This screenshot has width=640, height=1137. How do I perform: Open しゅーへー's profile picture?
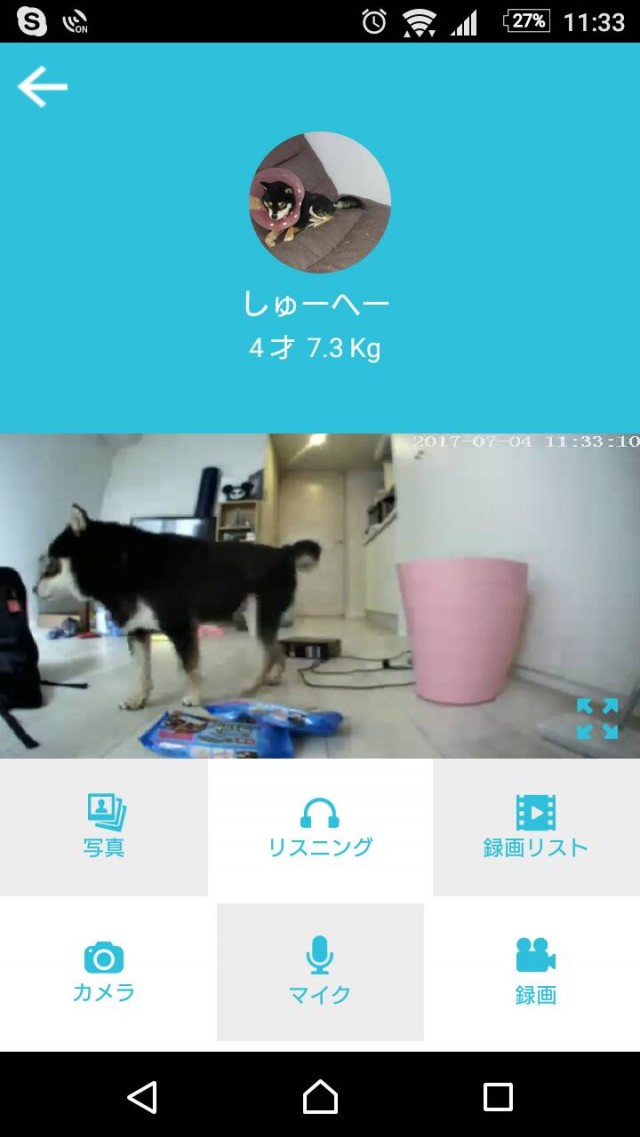click(320, 203)
